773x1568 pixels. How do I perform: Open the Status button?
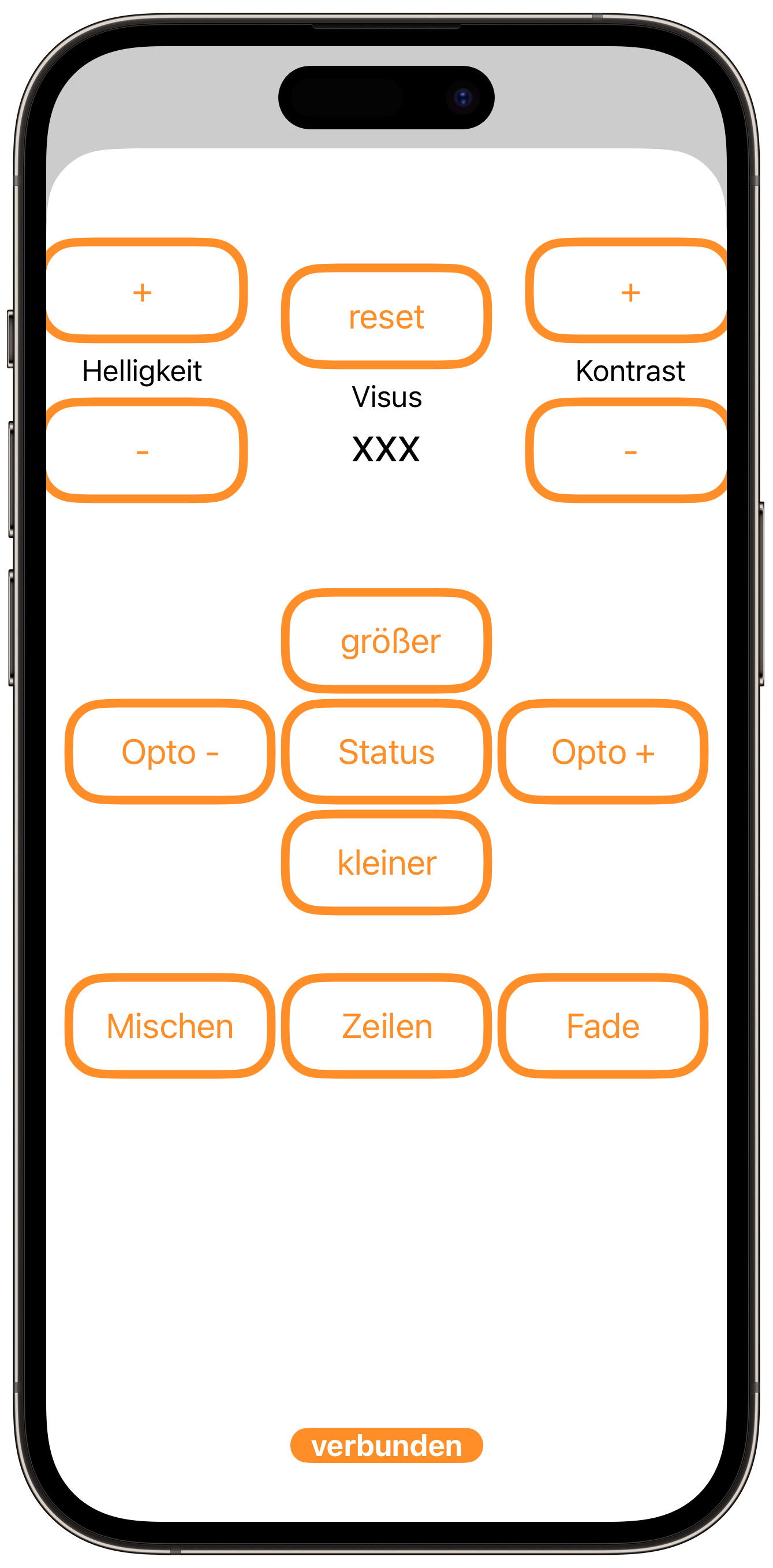tap(386, 751)
